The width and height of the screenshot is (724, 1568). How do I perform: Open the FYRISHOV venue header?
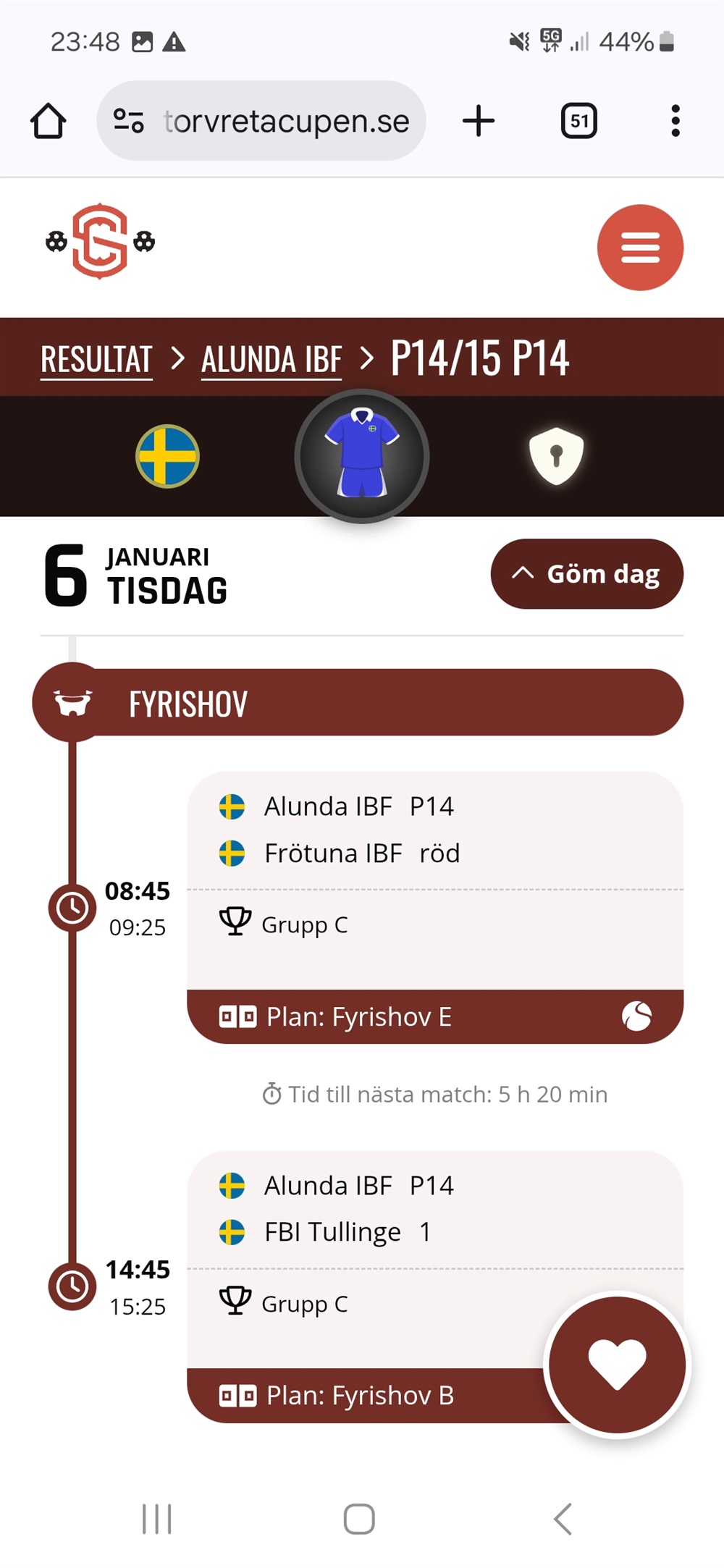[358, 703]
